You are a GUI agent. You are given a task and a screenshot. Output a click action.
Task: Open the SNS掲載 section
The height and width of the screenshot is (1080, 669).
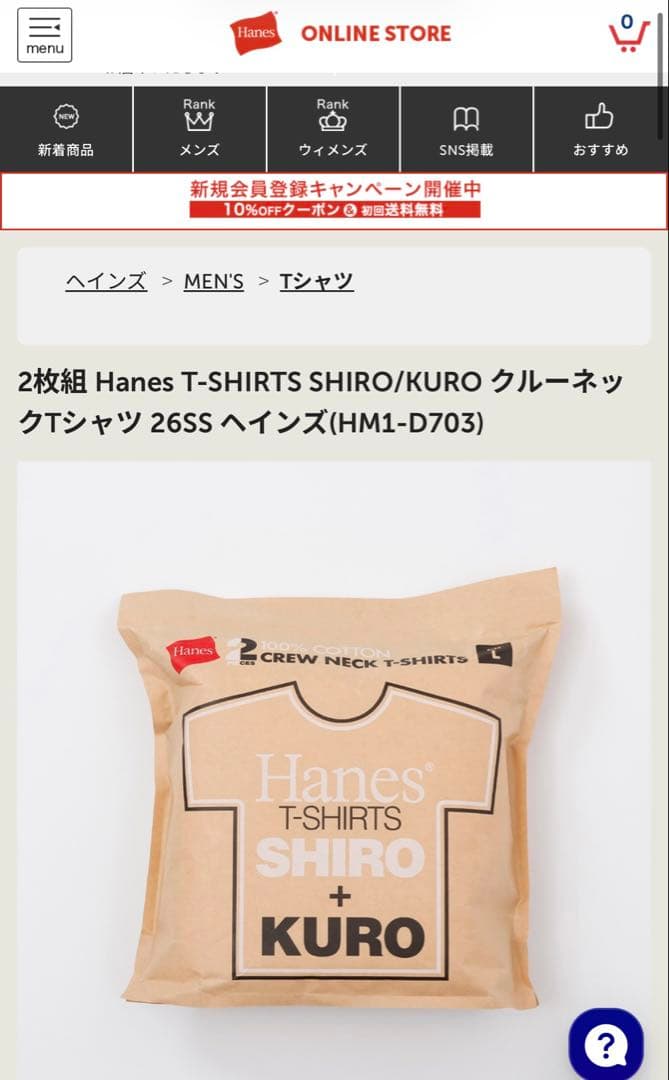pyautogui.click(x=466, y=129)
